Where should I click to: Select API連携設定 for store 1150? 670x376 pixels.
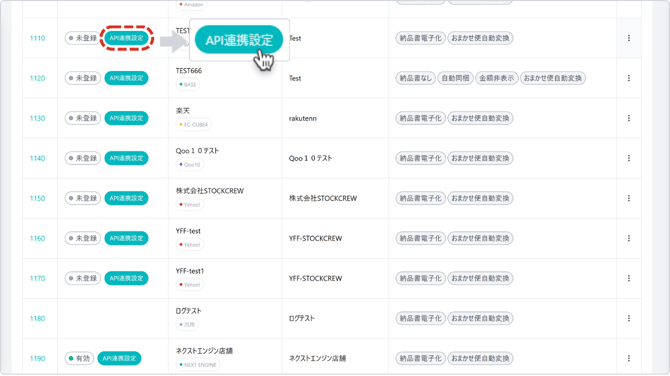[x=126, y=198]
